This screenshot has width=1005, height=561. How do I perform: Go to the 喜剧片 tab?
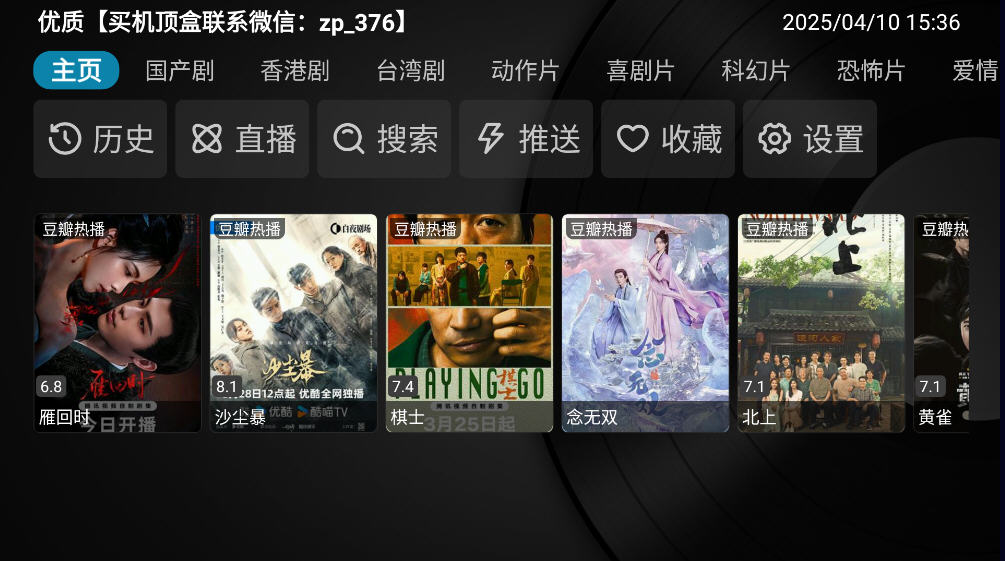(640, 71)
